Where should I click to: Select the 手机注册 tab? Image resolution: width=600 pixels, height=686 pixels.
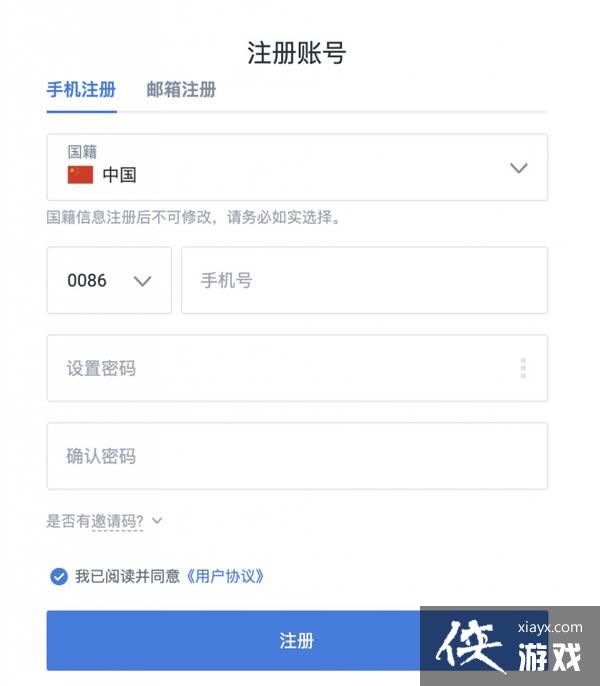tap(81, 89)
